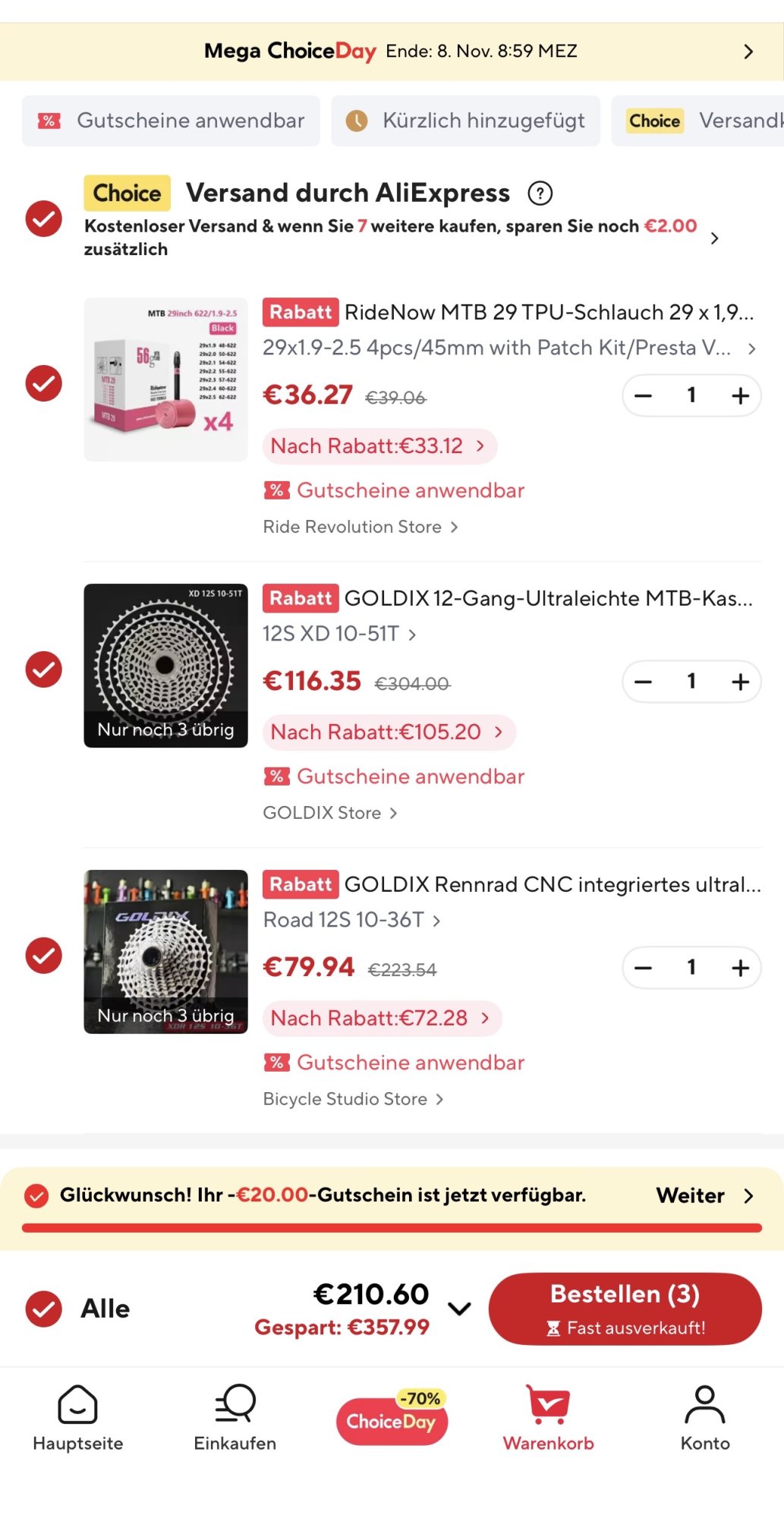Toggle the Alle select-all checkbox
784x1518 pixels.
click(44, 1309)
